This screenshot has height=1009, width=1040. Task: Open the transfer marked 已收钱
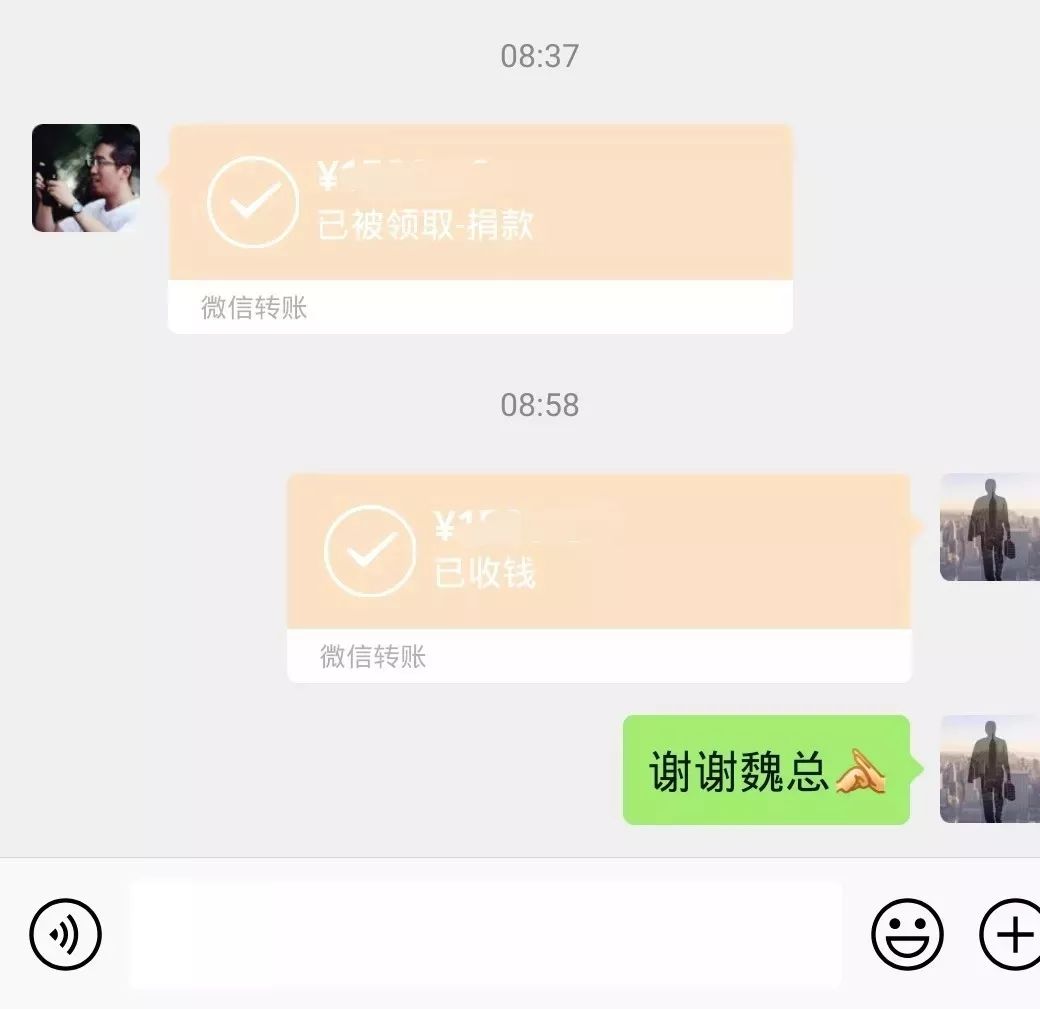(x=598, y=577)
